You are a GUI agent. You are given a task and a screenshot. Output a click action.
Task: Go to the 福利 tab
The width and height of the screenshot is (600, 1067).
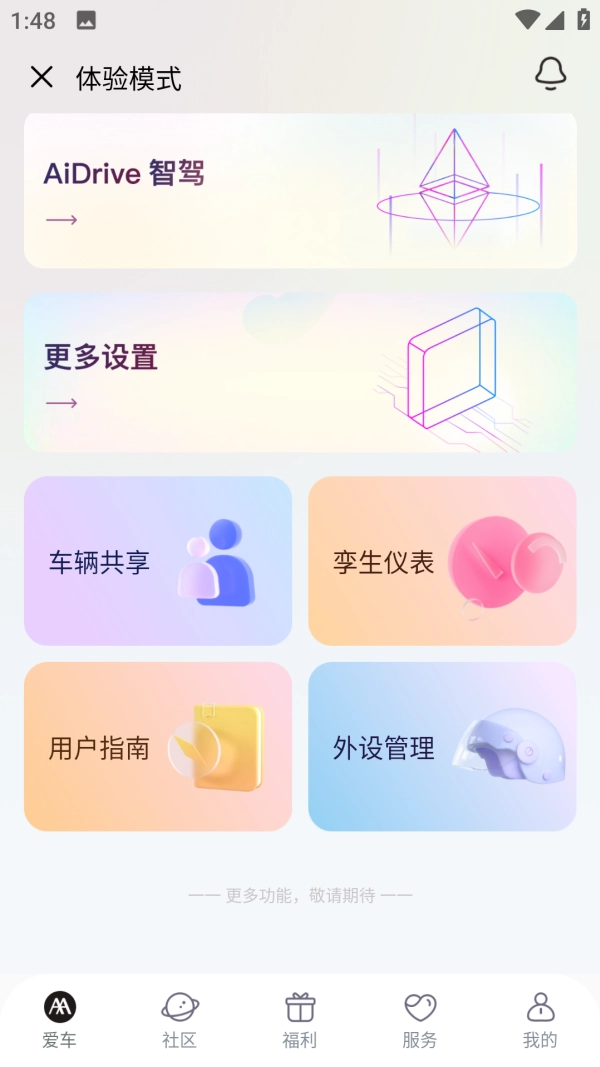point(300,1019)
